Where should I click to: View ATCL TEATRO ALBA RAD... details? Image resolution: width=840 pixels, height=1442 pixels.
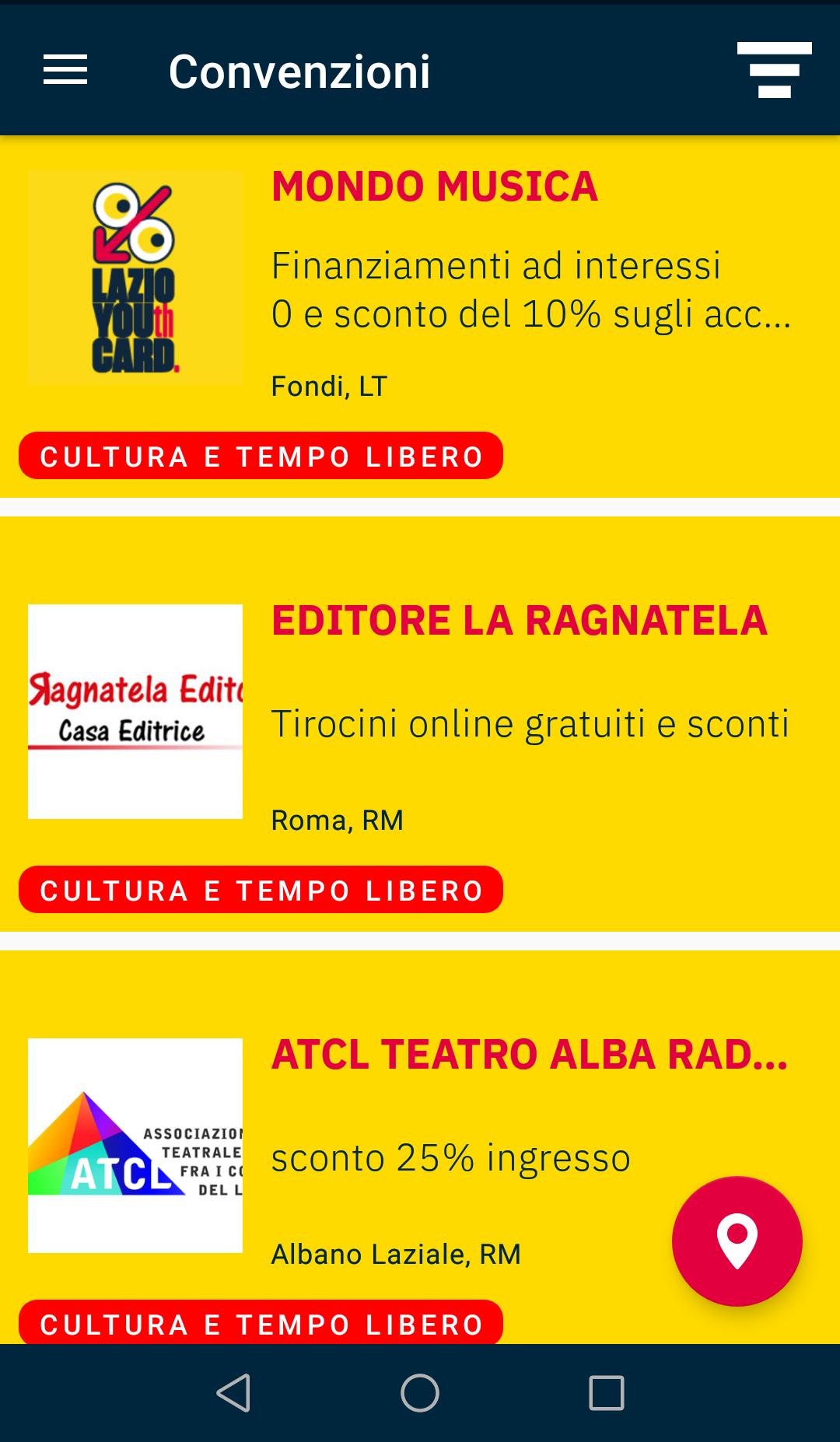click(x=529, y=1055)
